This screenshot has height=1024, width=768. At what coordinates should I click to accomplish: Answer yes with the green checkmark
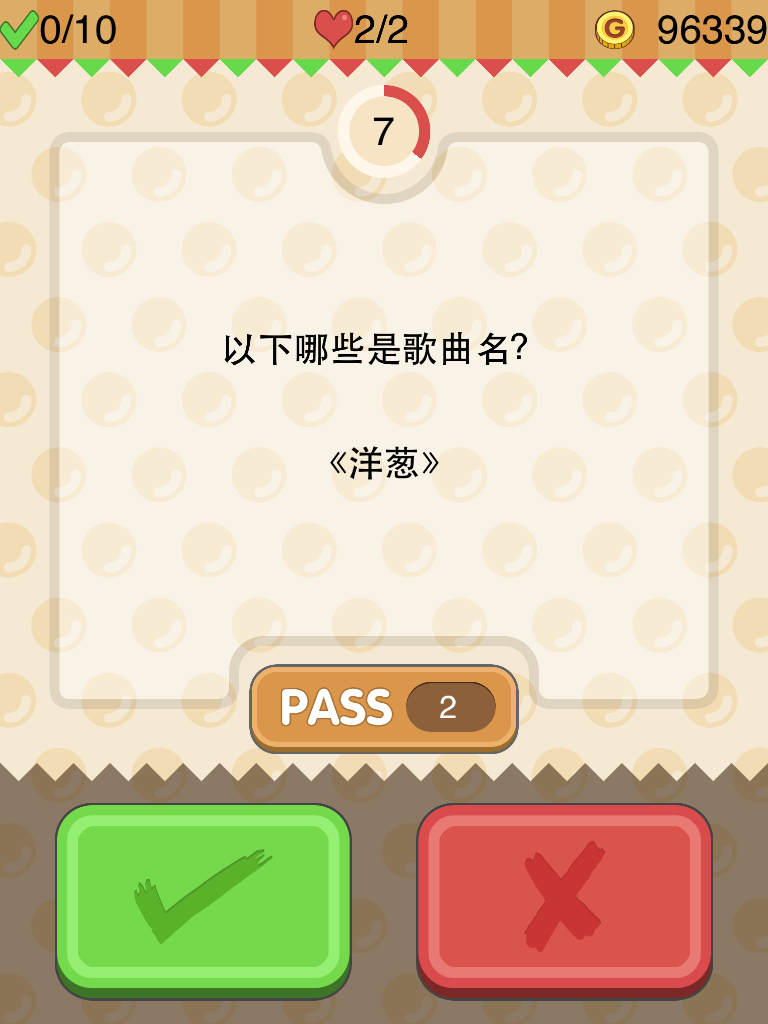(203, 898)
